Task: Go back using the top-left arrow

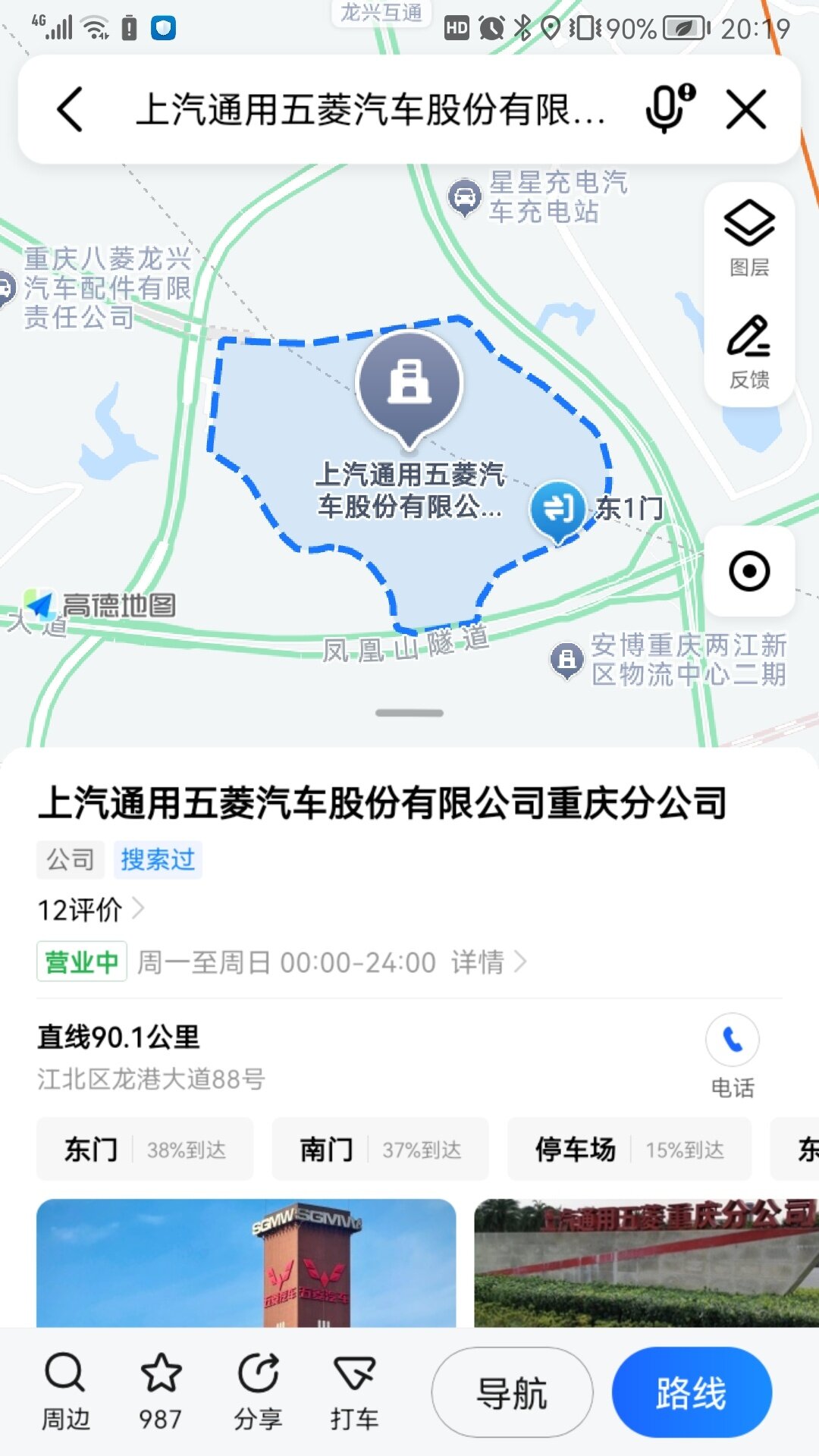Action: (70, 109)
